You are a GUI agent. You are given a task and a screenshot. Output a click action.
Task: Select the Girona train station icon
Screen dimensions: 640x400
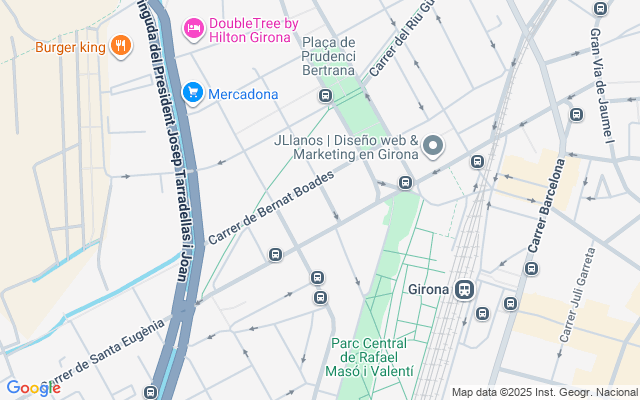pyautogui.click(x=464, y=289)
